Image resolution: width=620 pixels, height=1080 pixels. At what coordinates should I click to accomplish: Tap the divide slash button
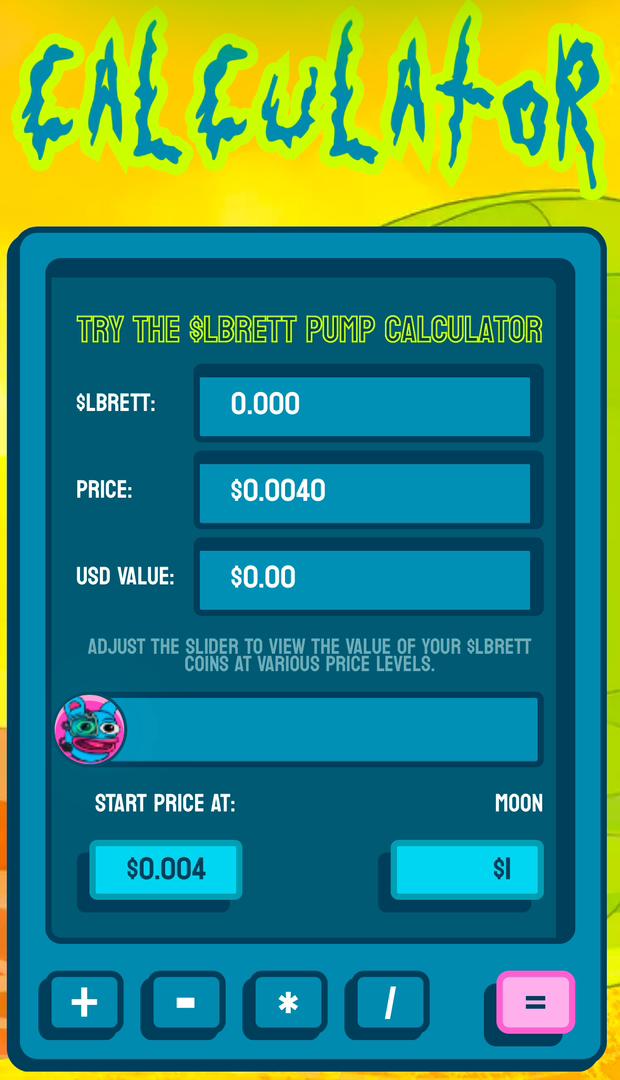coord(390,1002)
